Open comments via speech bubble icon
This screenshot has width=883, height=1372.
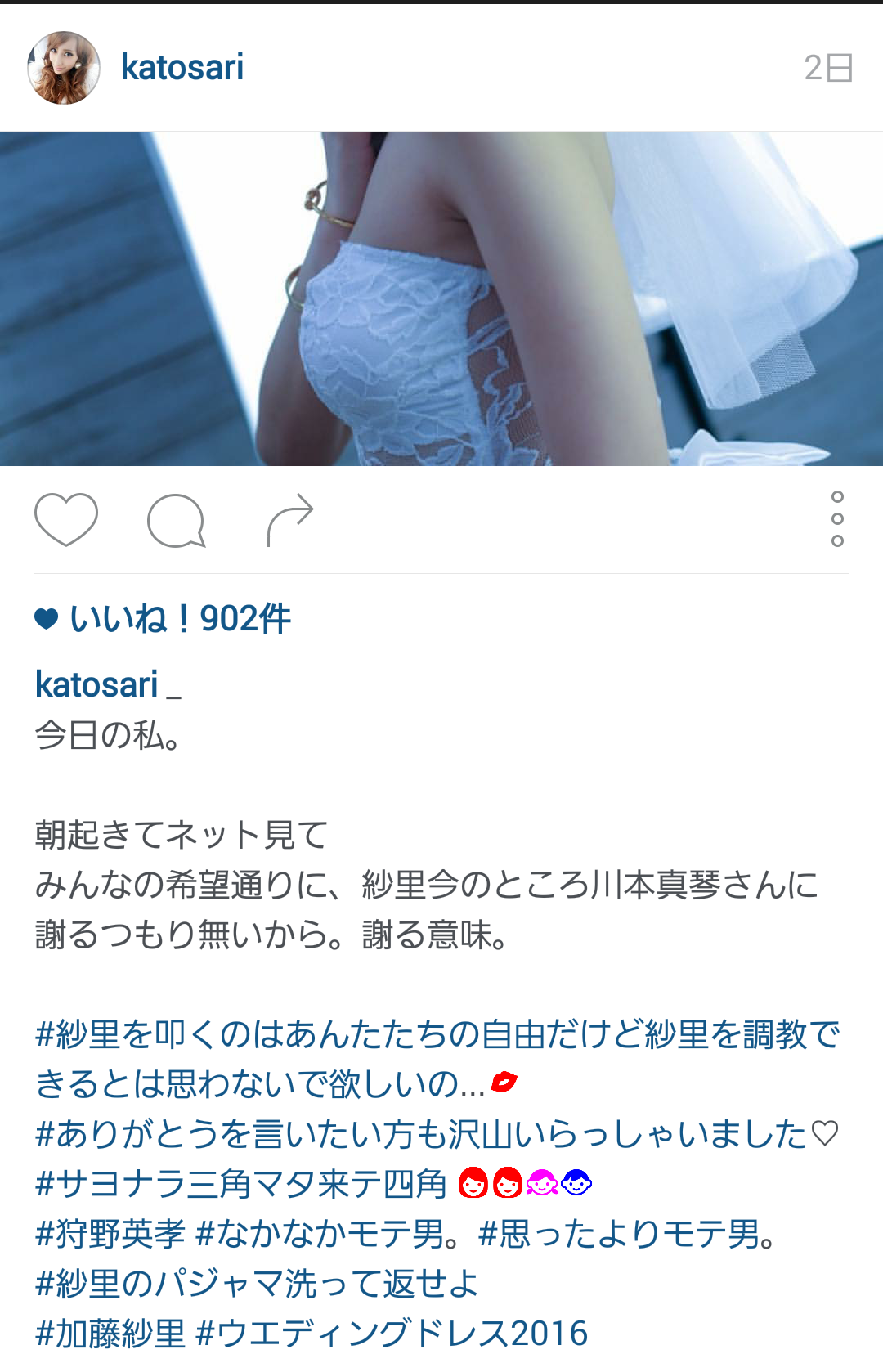coord(176,520)
